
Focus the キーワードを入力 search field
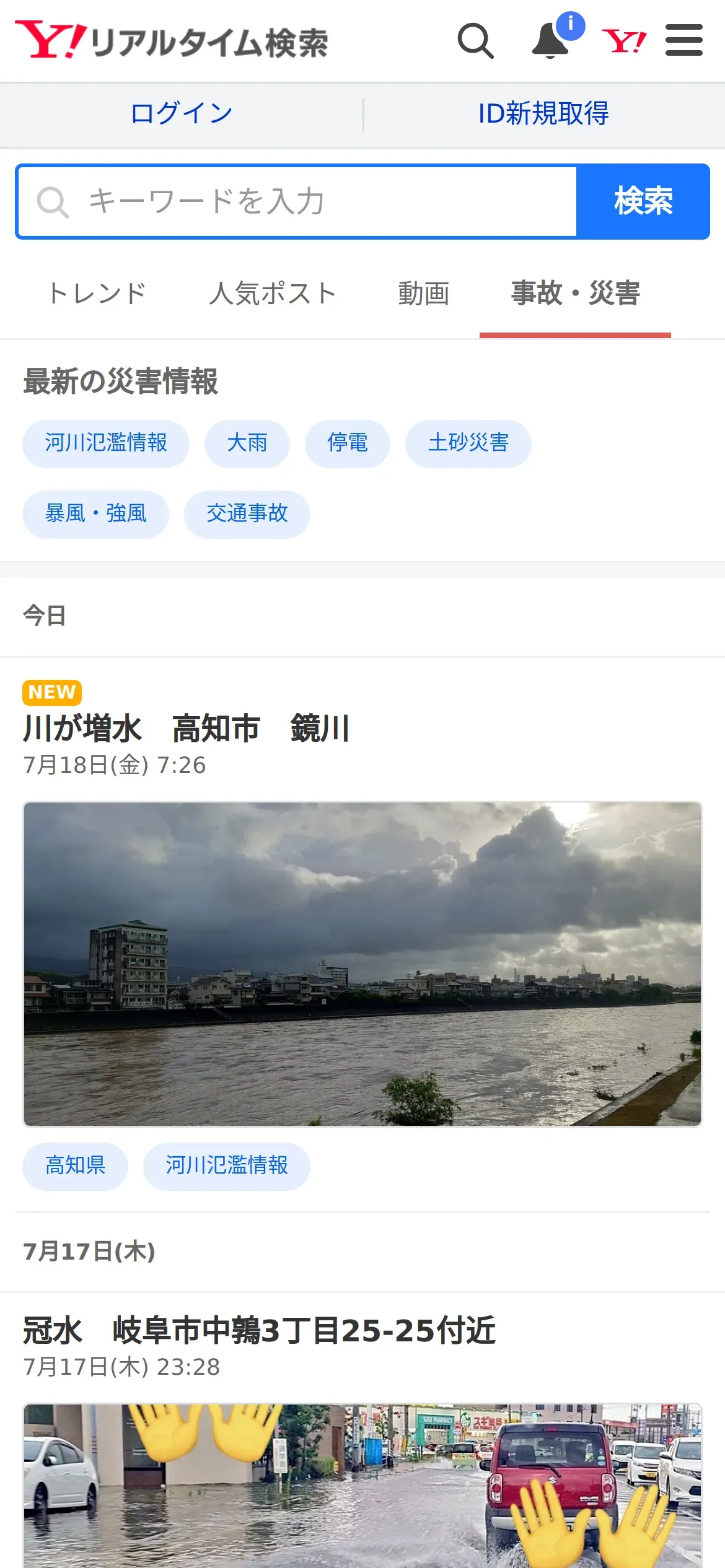tap(297, 202)
